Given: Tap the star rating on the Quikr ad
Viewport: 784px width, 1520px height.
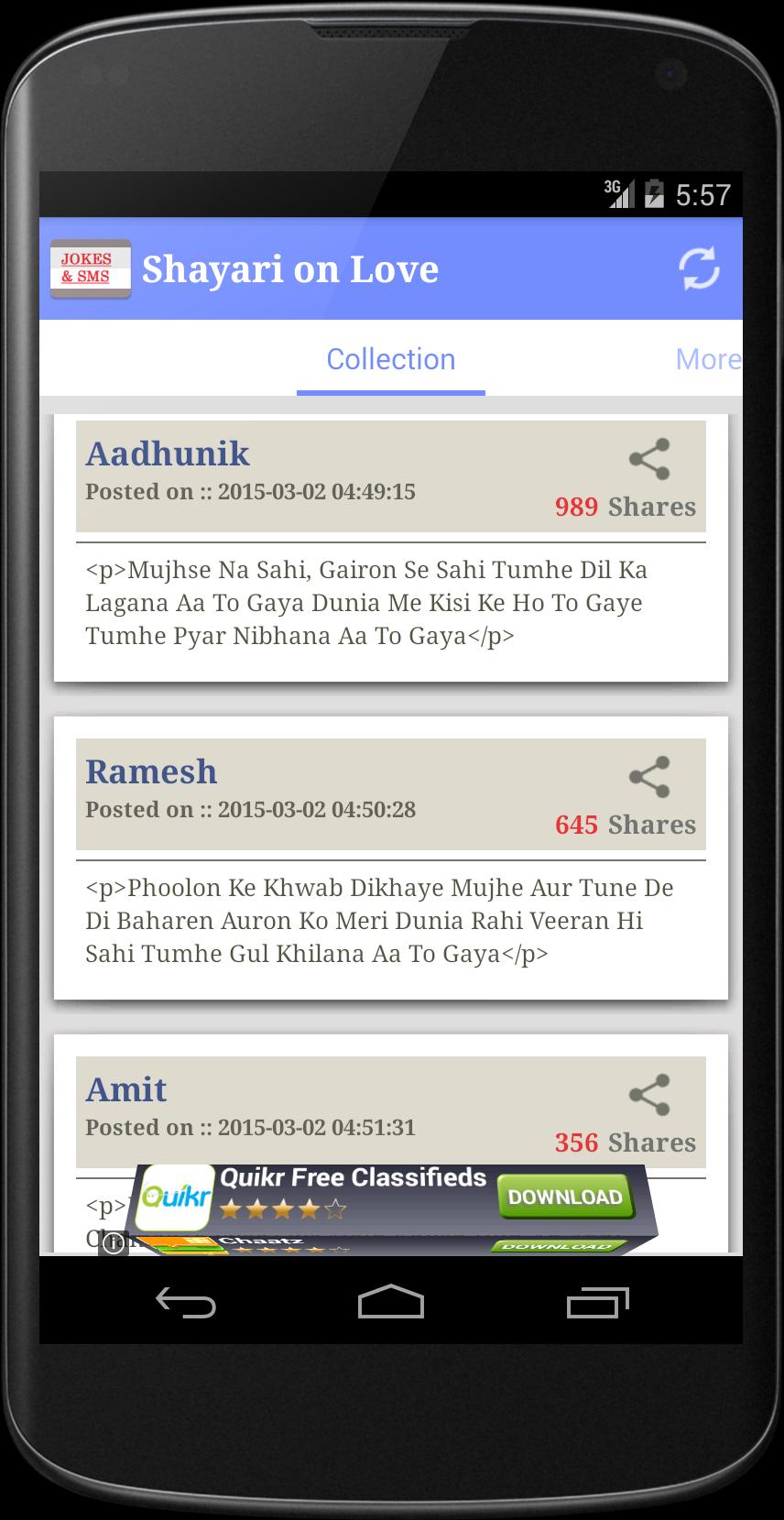Looking at the screenshot, I should coord(281,1210).
